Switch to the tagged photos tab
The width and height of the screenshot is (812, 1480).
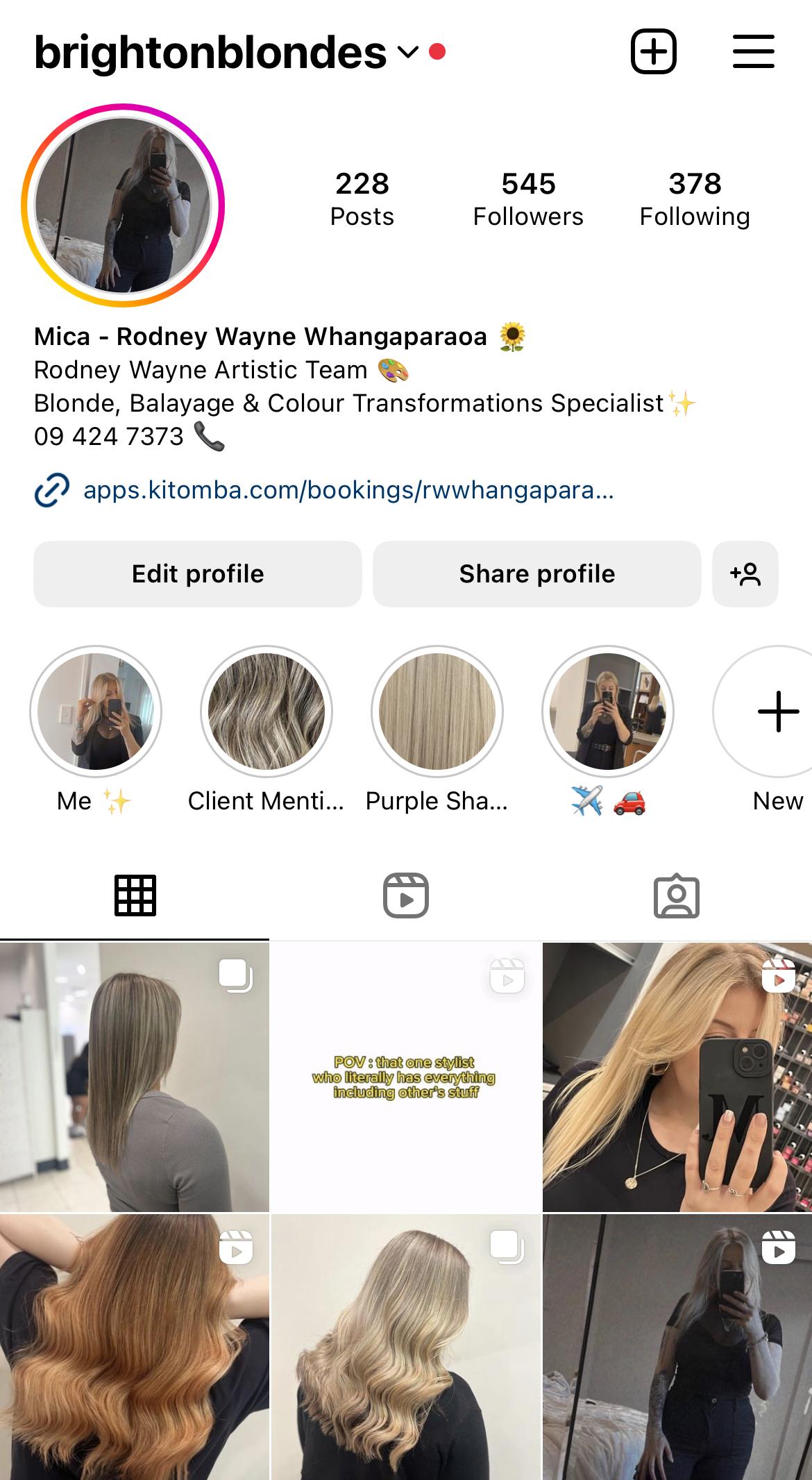coord(677,895)
